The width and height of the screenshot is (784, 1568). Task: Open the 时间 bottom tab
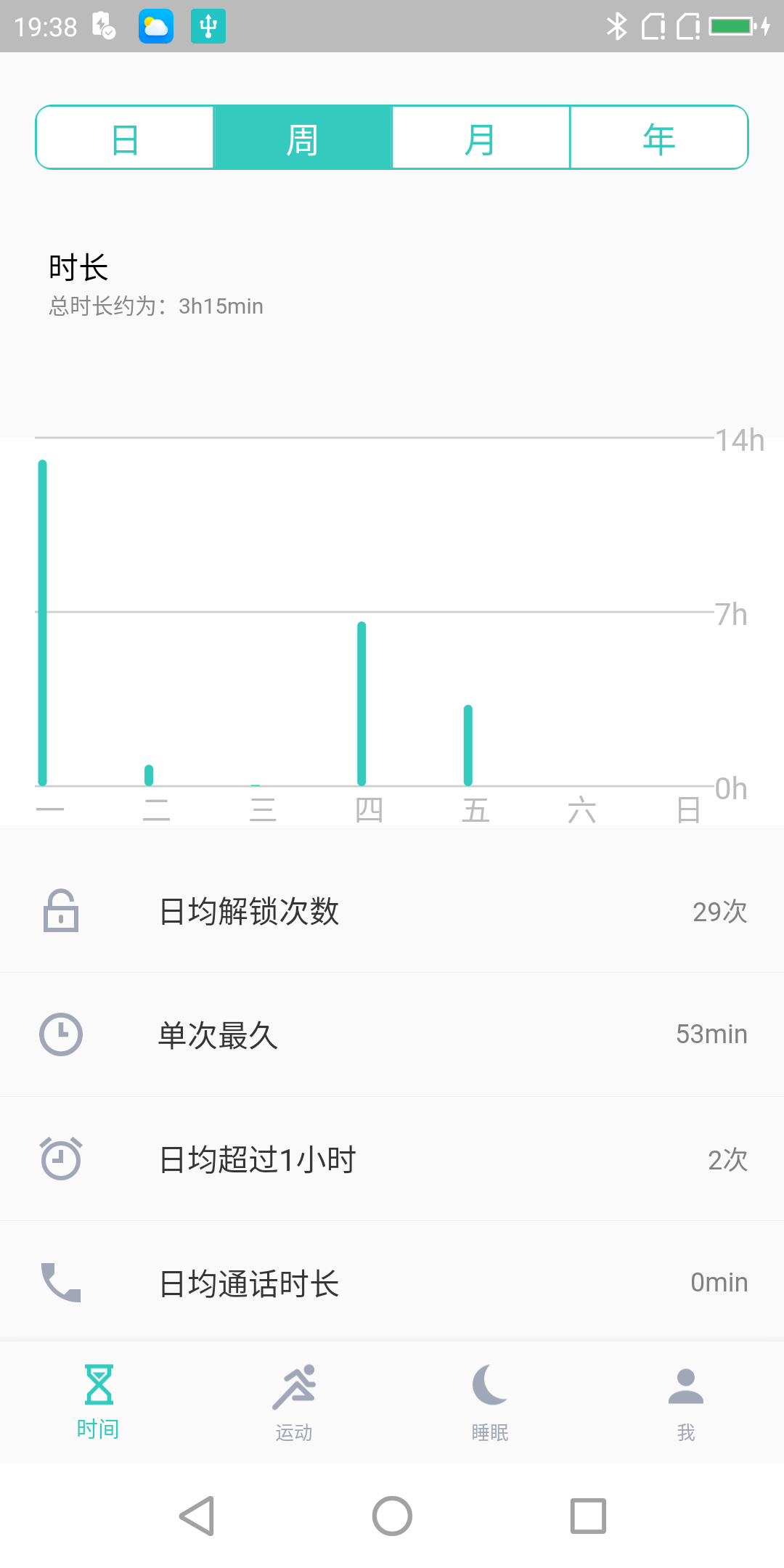point(98,1402)
